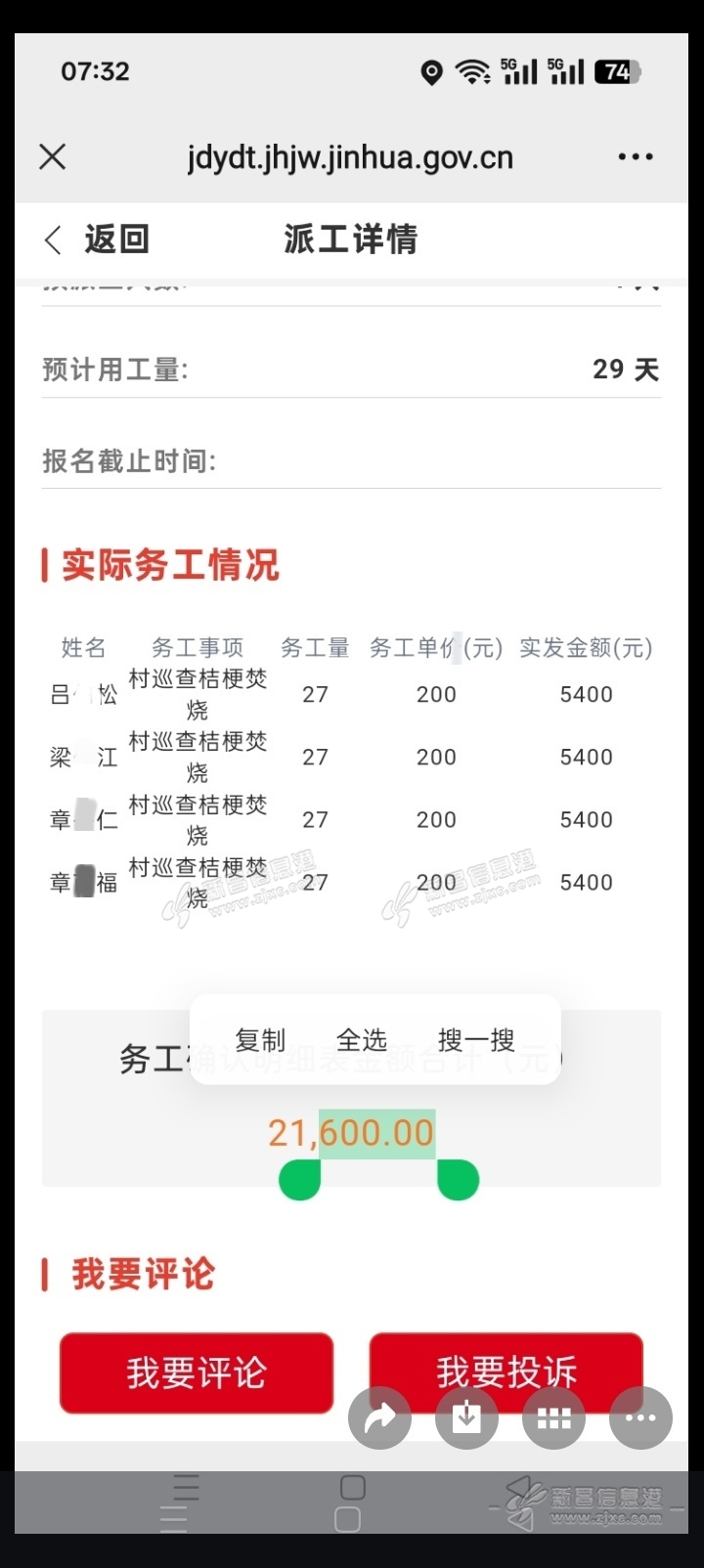Close the web page with the X
704x1568 pixels.
tap(53, 156)
